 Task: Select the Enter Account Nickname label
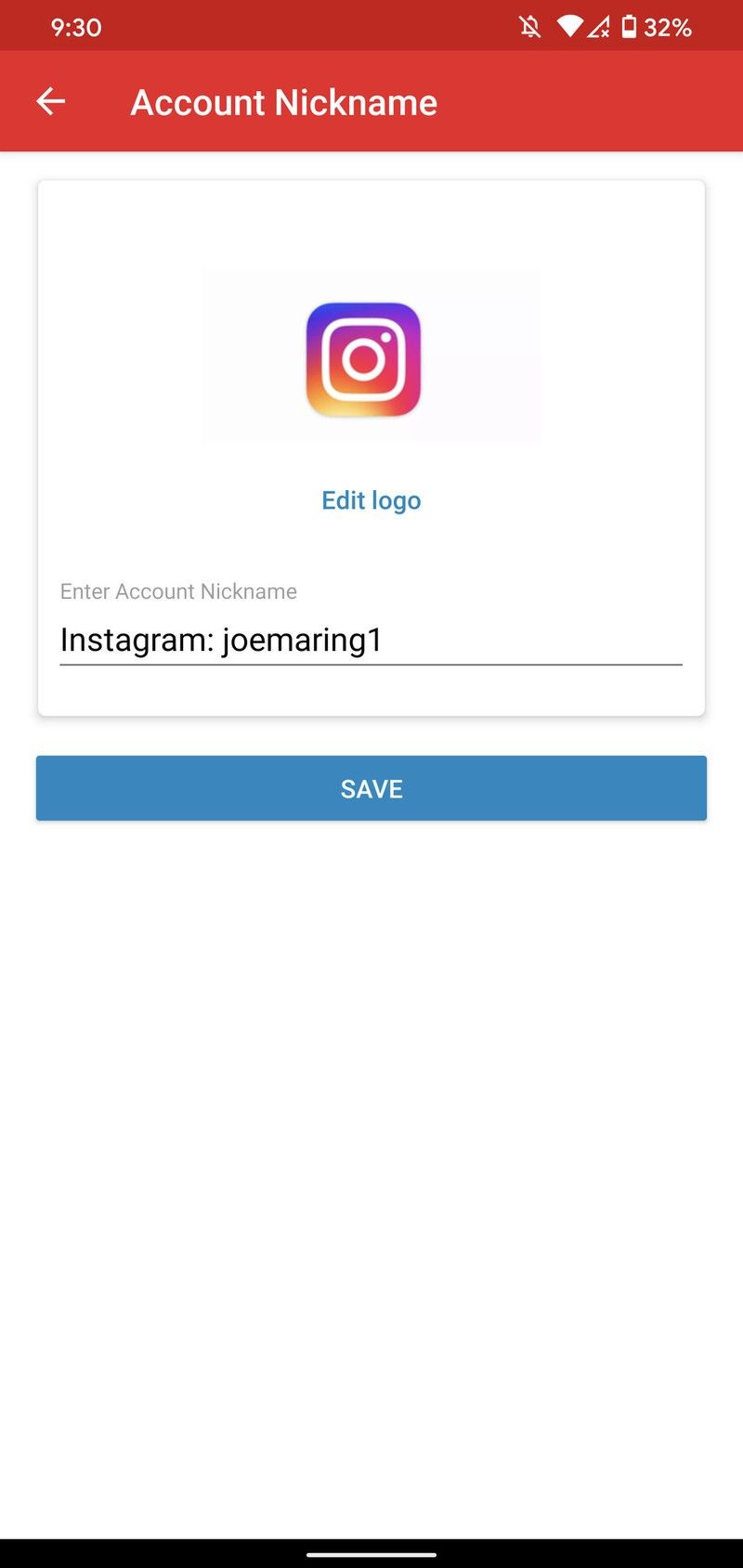coord(178,591)
